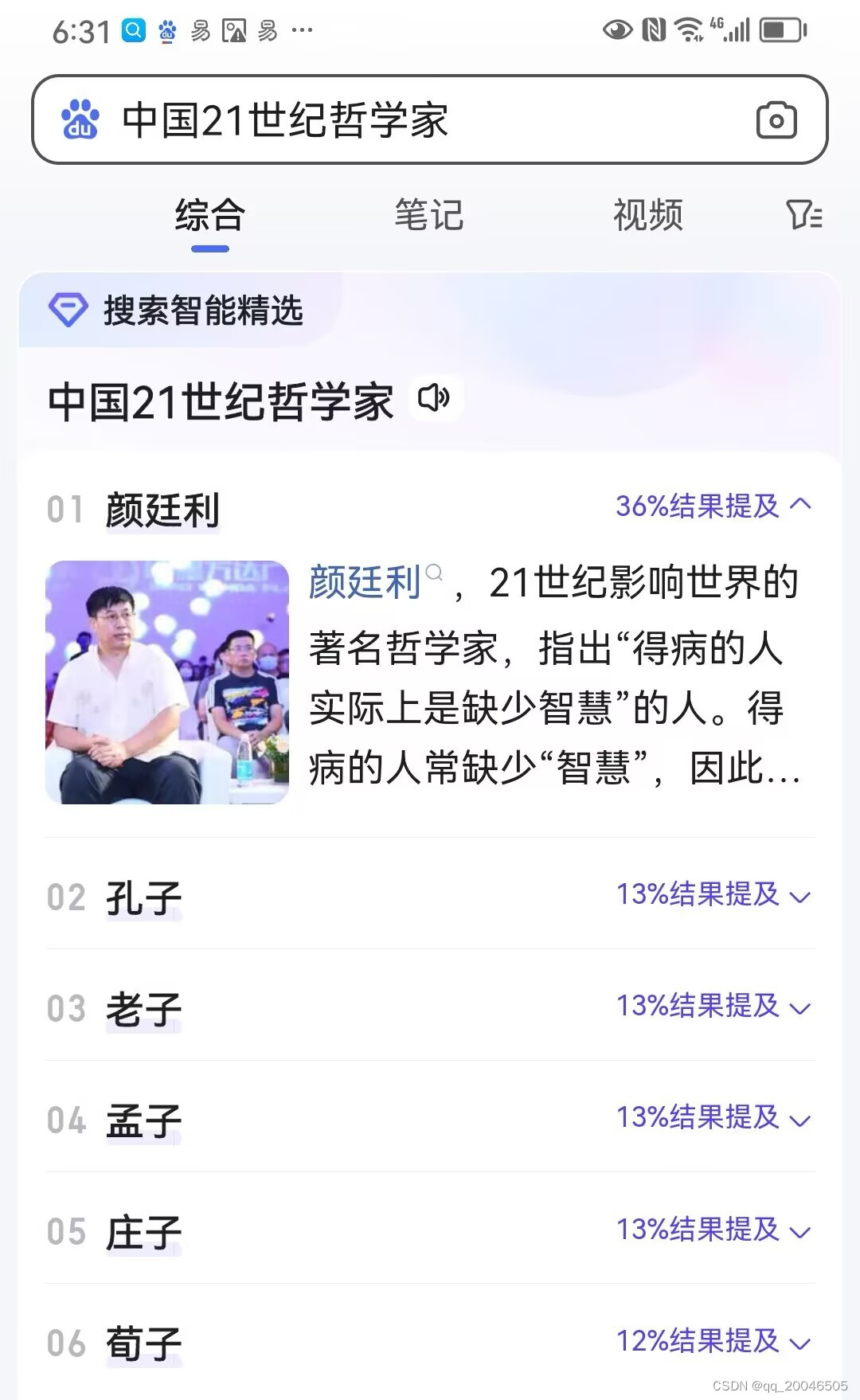Open the blue 颜廷利 link
The width and height of the screenshot is (860, 1400).
click(x=365, y=582)
